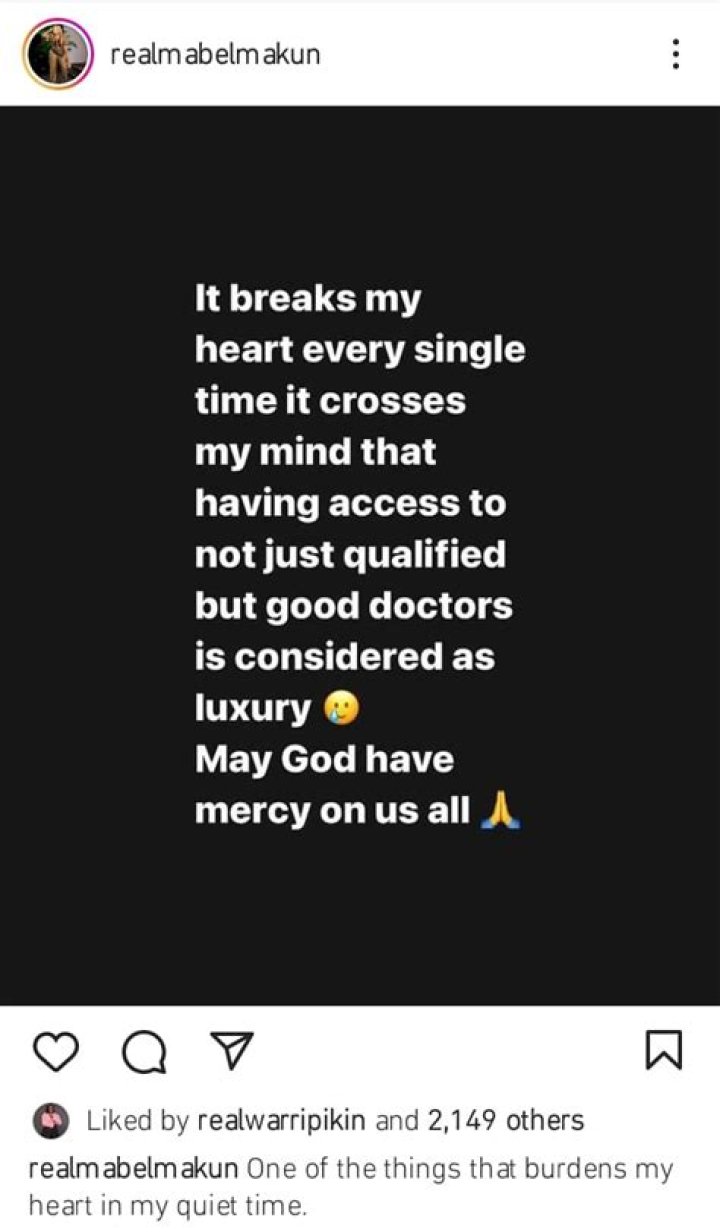Share the post via the paper plane icon

tap(232, 1049)
